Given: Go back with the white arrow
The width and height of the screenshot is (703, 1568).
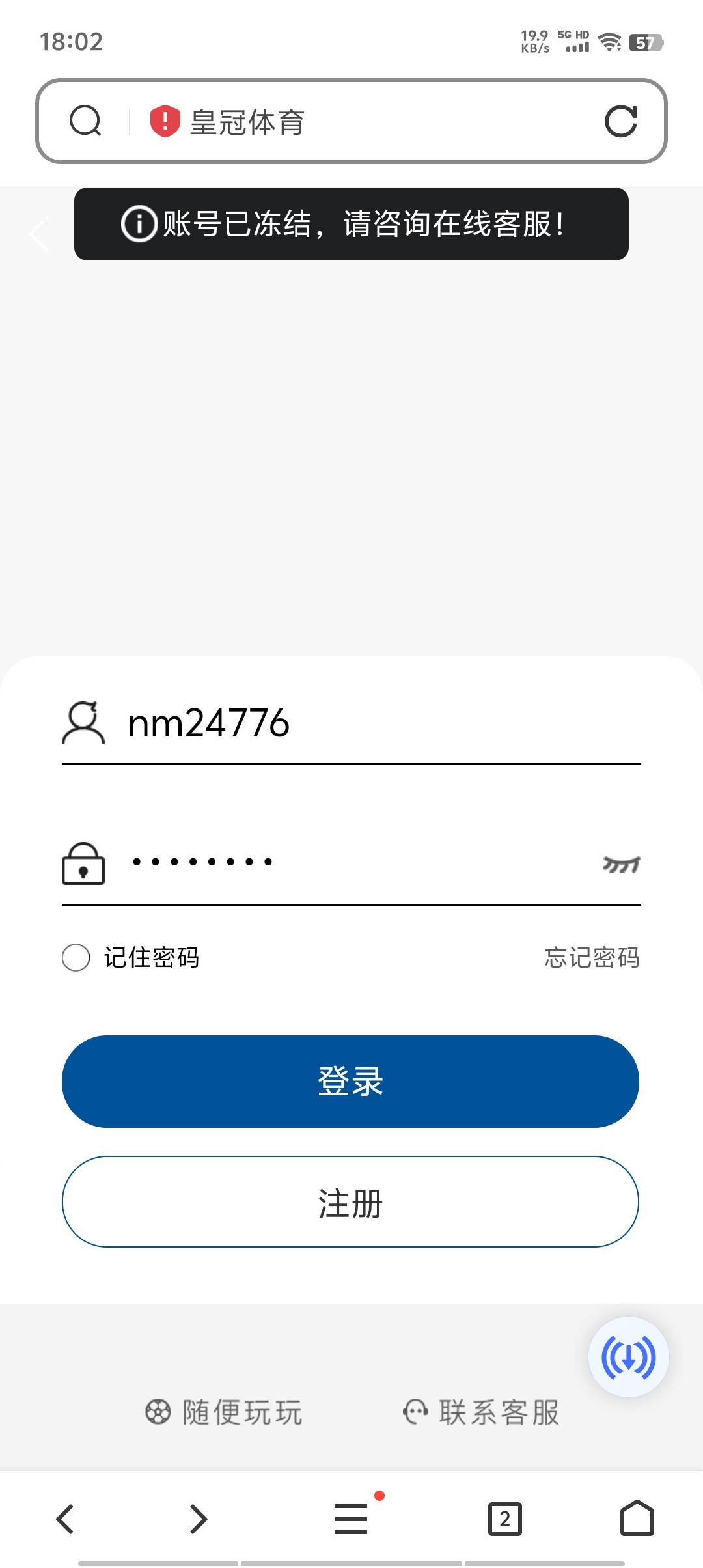Looking at the screenshot, I should point(39,232).
